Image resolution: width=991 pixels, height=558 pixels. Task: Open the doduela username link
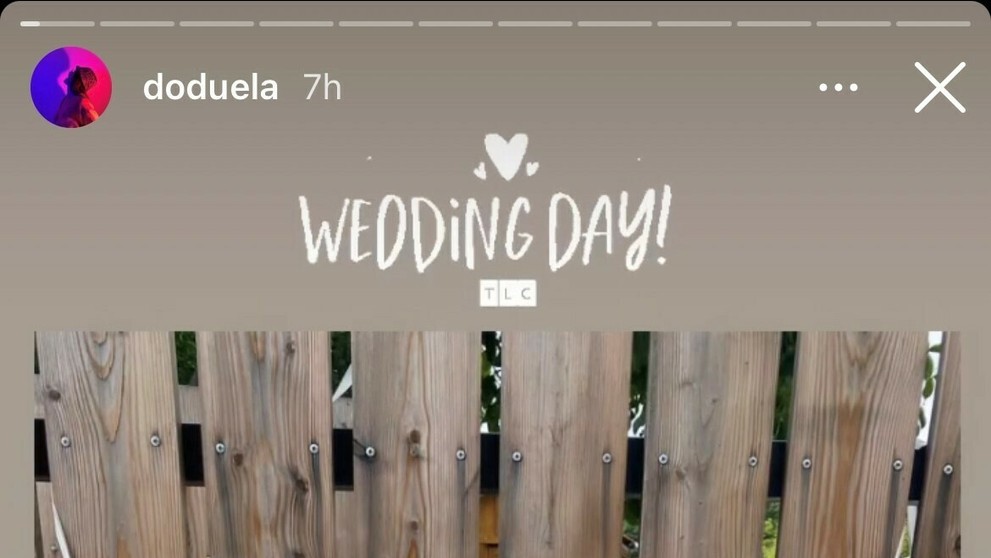pyautogui.click(x=210, y=88)
